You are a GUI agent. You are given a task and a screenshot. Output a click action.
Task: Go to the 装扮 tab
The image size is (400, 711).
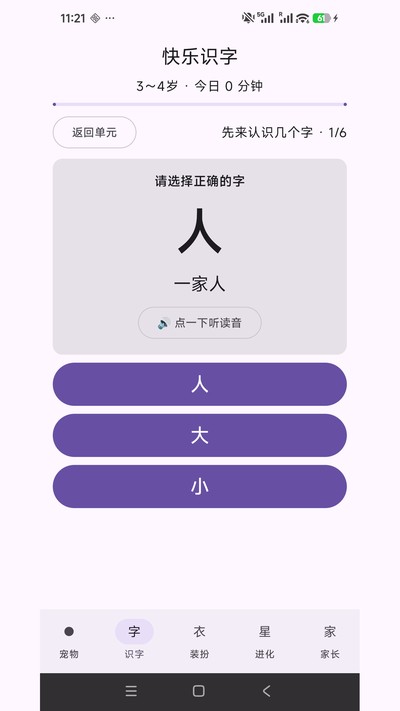200,641
